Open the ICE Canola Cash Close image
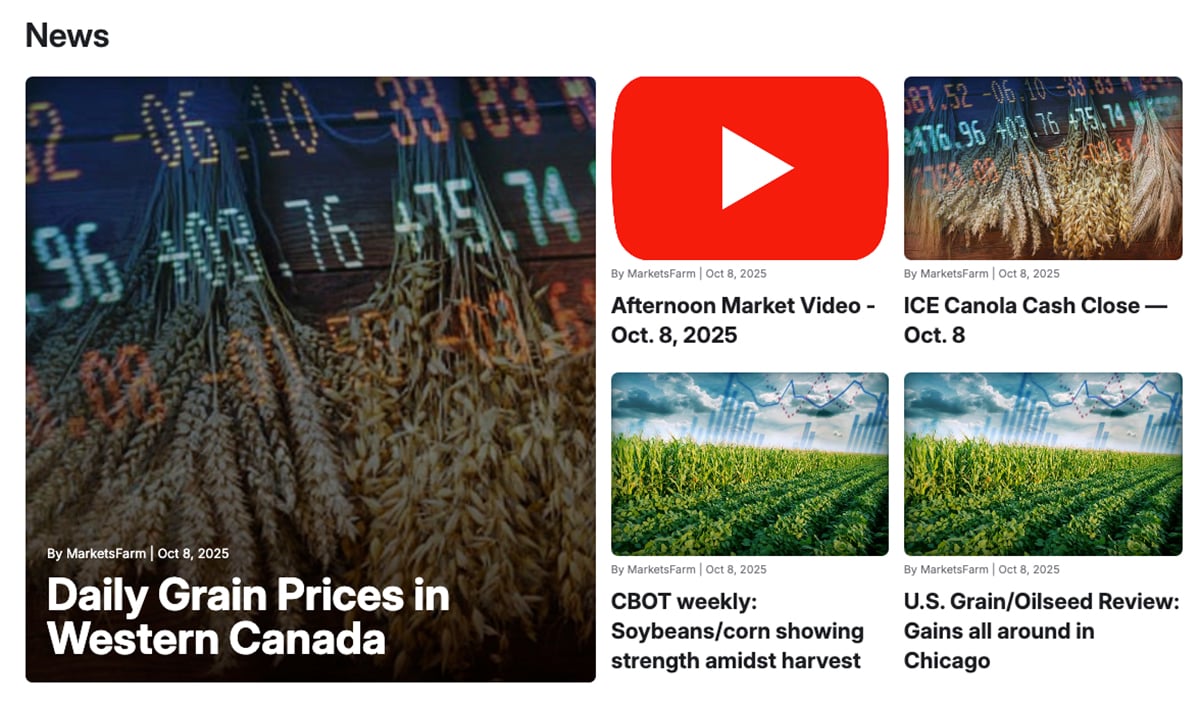 [1042, 168]
